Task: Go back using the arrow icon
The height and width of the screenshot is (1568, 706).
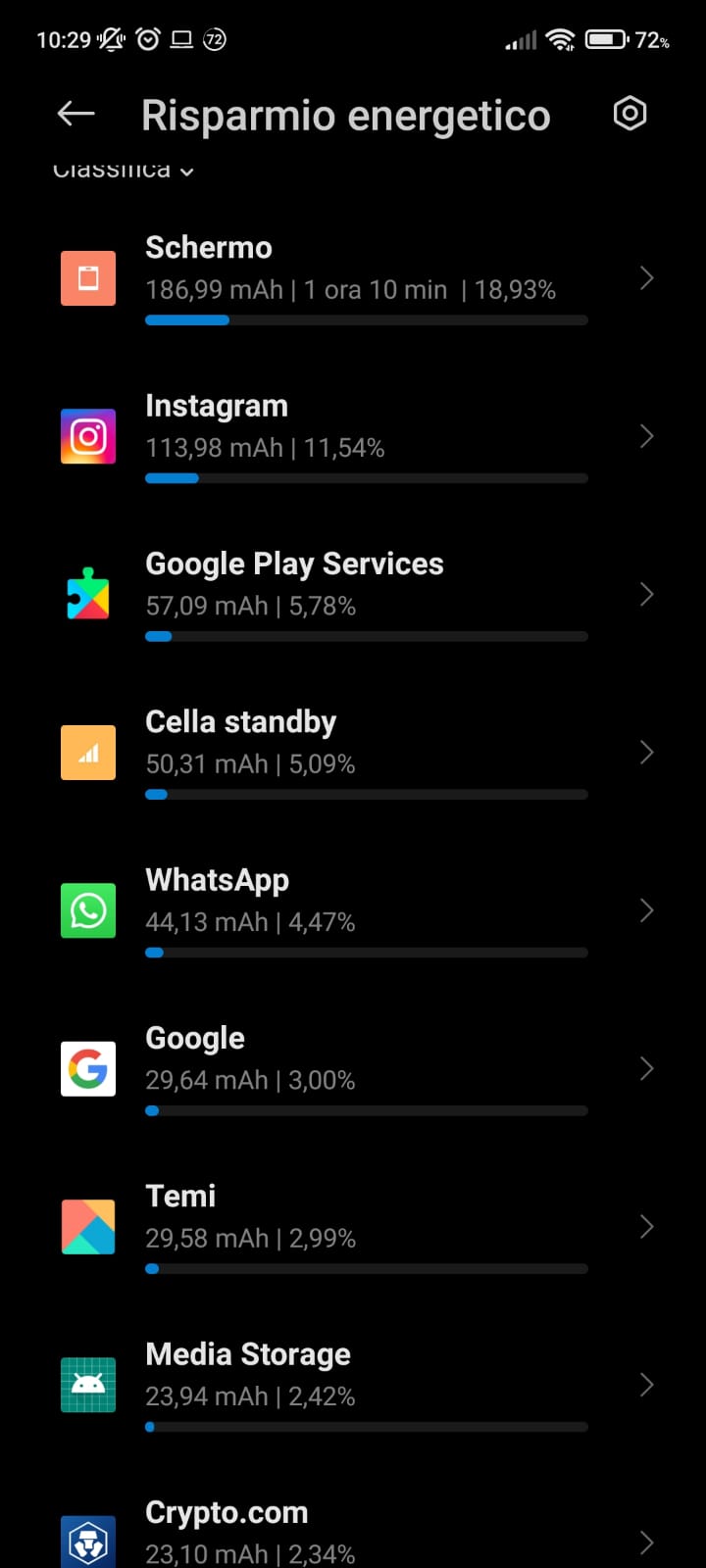Action: (76, 115)
